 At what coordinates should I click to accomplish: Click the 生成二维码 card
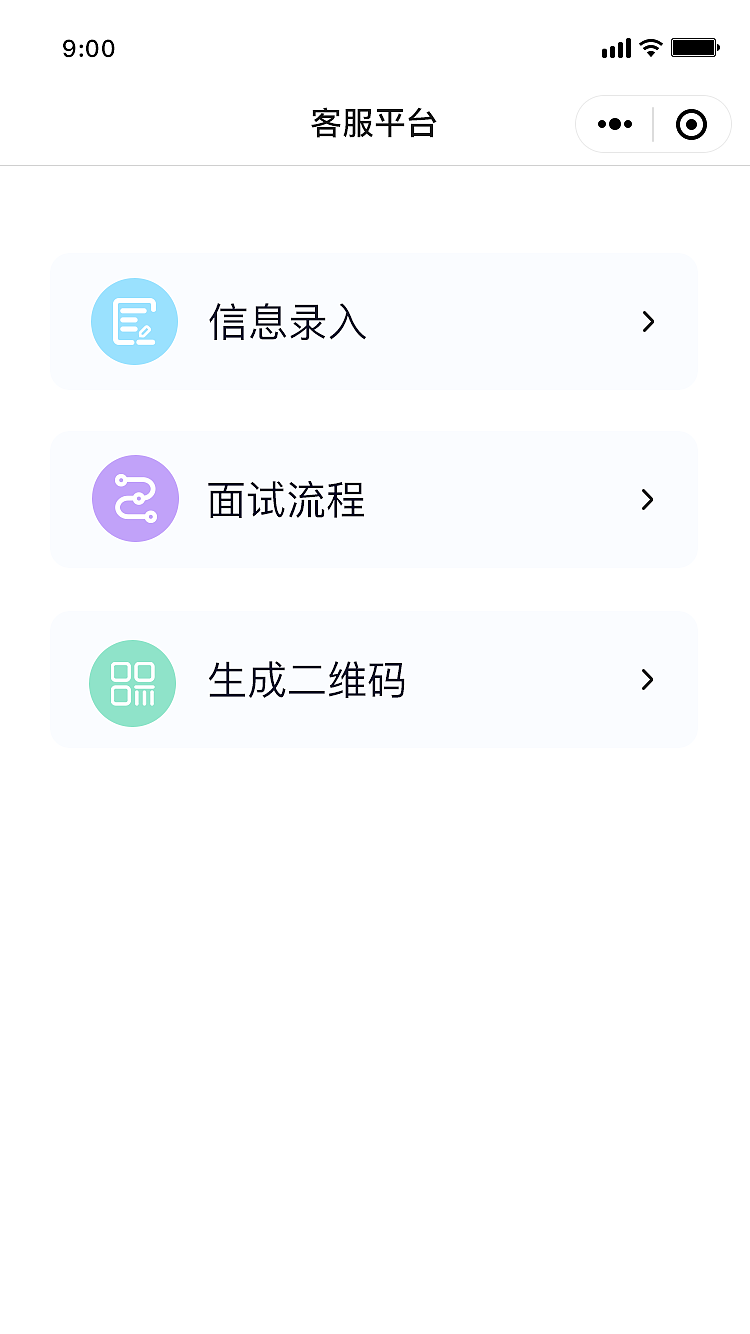pos(374,680)
